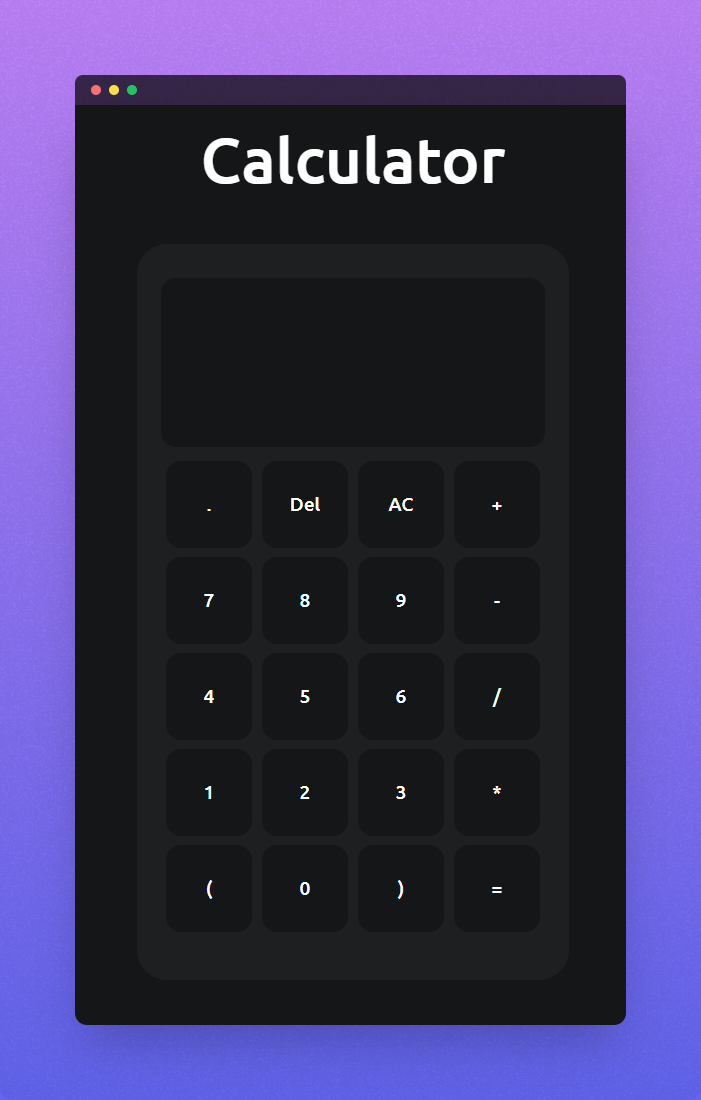Image resolution: width=701 pixels, height=1100 pixels.
Task: Enter the digit 4
Action: point(208,697)
